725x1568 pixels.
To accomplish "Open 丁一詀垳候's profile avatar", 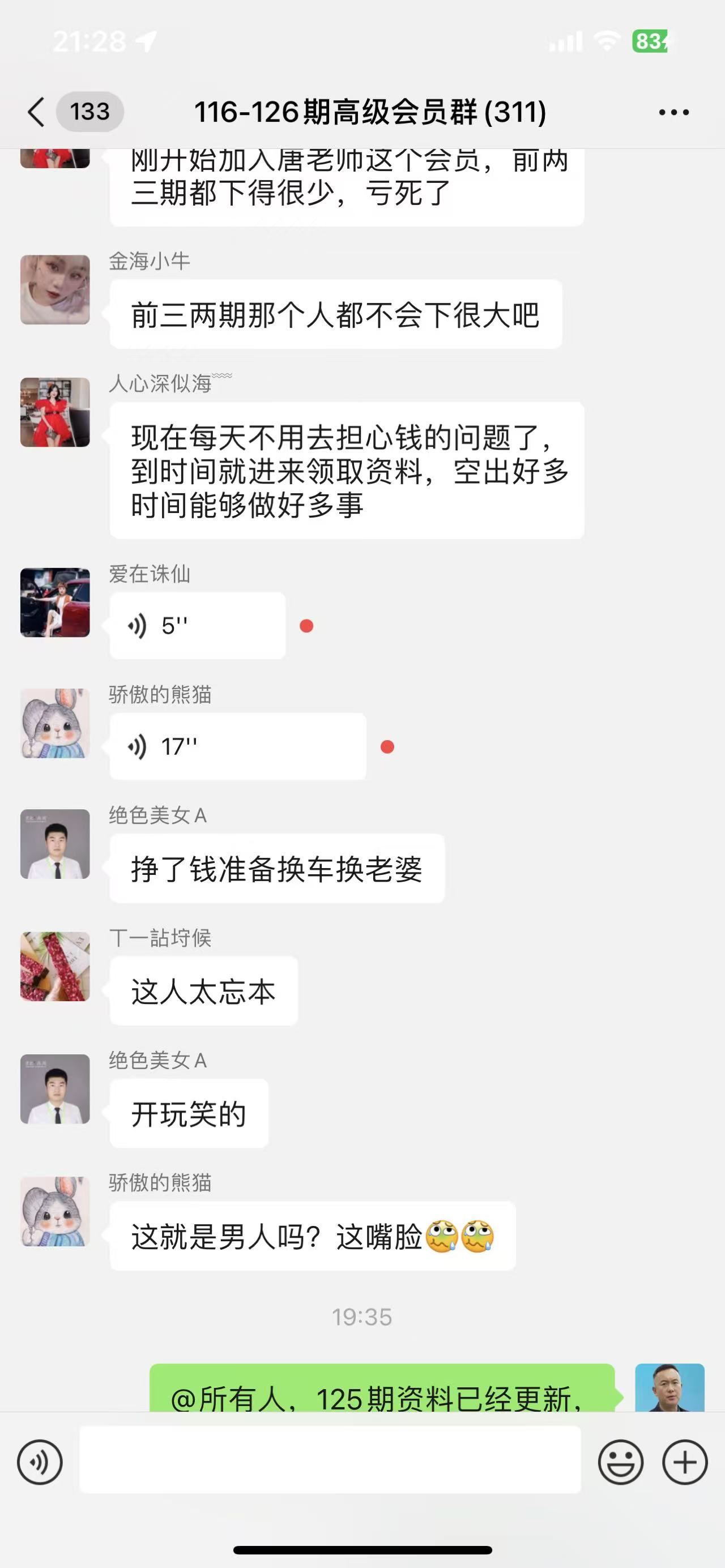I will point(55,967).
